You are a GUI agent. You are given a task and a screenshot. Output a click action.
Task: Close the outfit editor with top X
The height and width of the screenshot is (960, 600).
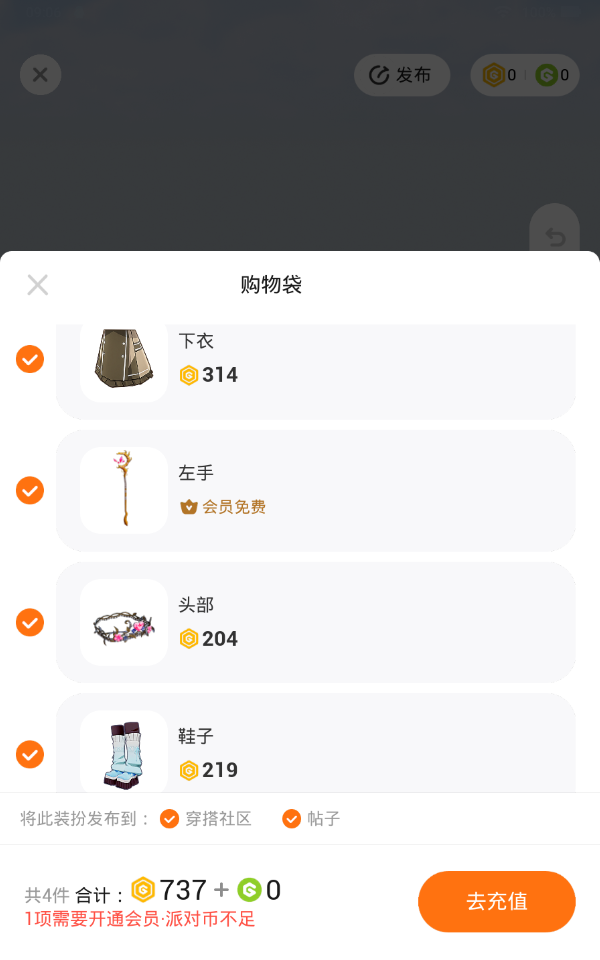tap(40, 75)
